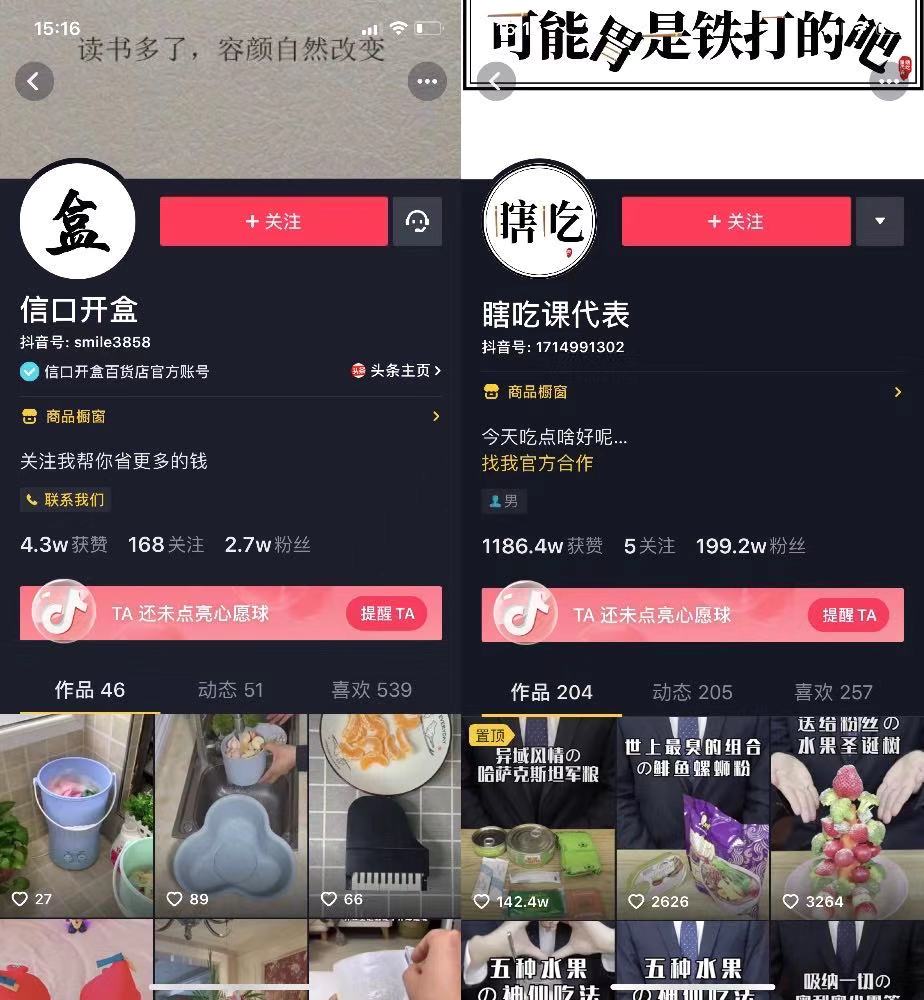Switch to 喜欢 257 tab
Viewport: 924px width, 1000px height.
click(x=833, y=692)
